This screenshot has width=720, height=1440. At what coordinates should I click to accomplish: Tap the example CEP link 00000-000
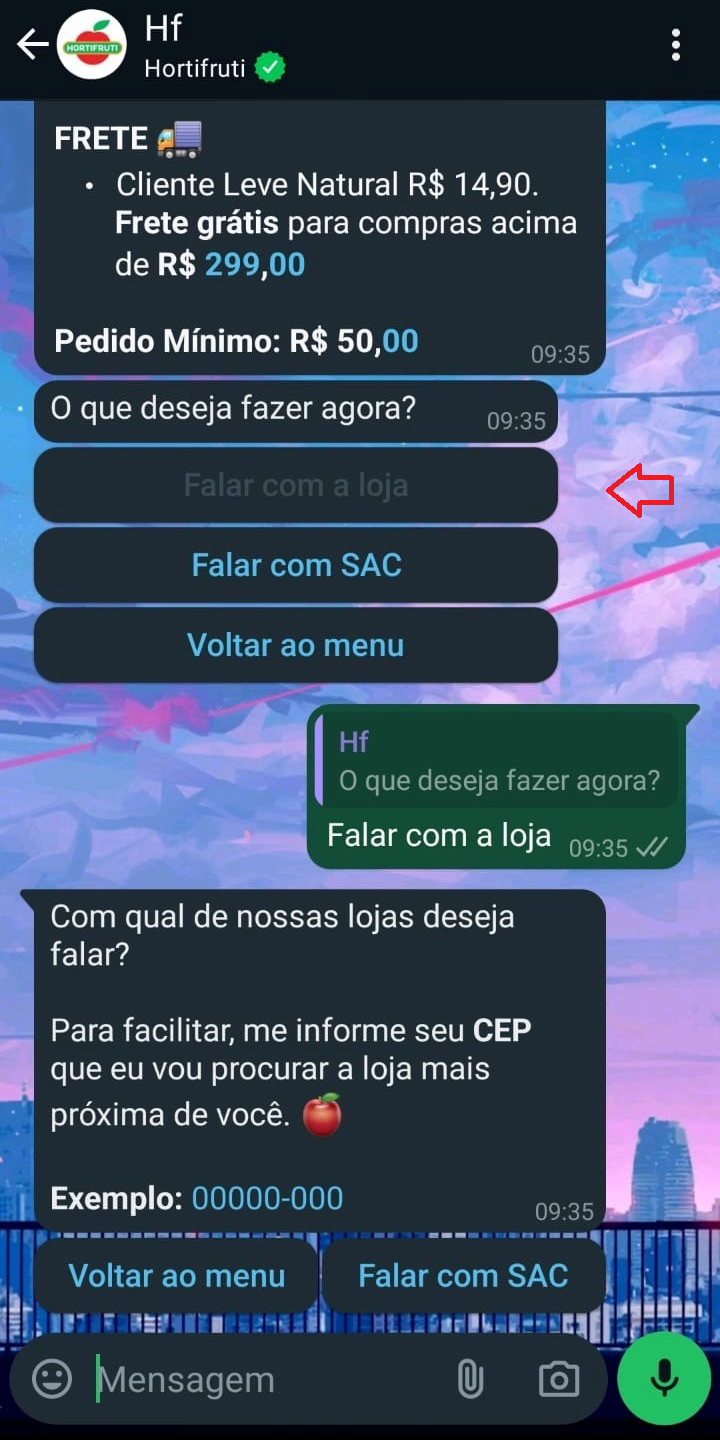(267, 1198)
